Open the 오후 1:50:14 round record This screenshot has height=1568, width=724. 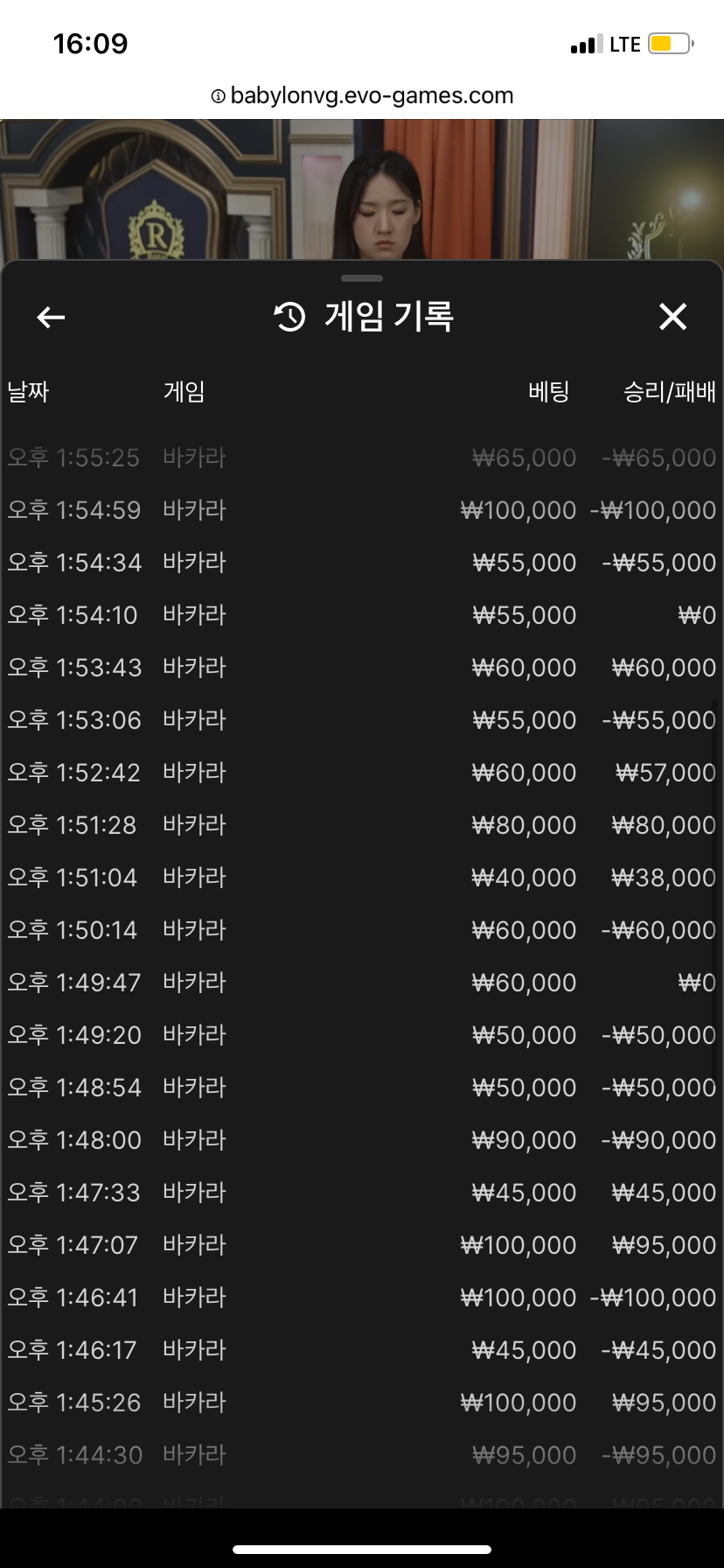362,930
